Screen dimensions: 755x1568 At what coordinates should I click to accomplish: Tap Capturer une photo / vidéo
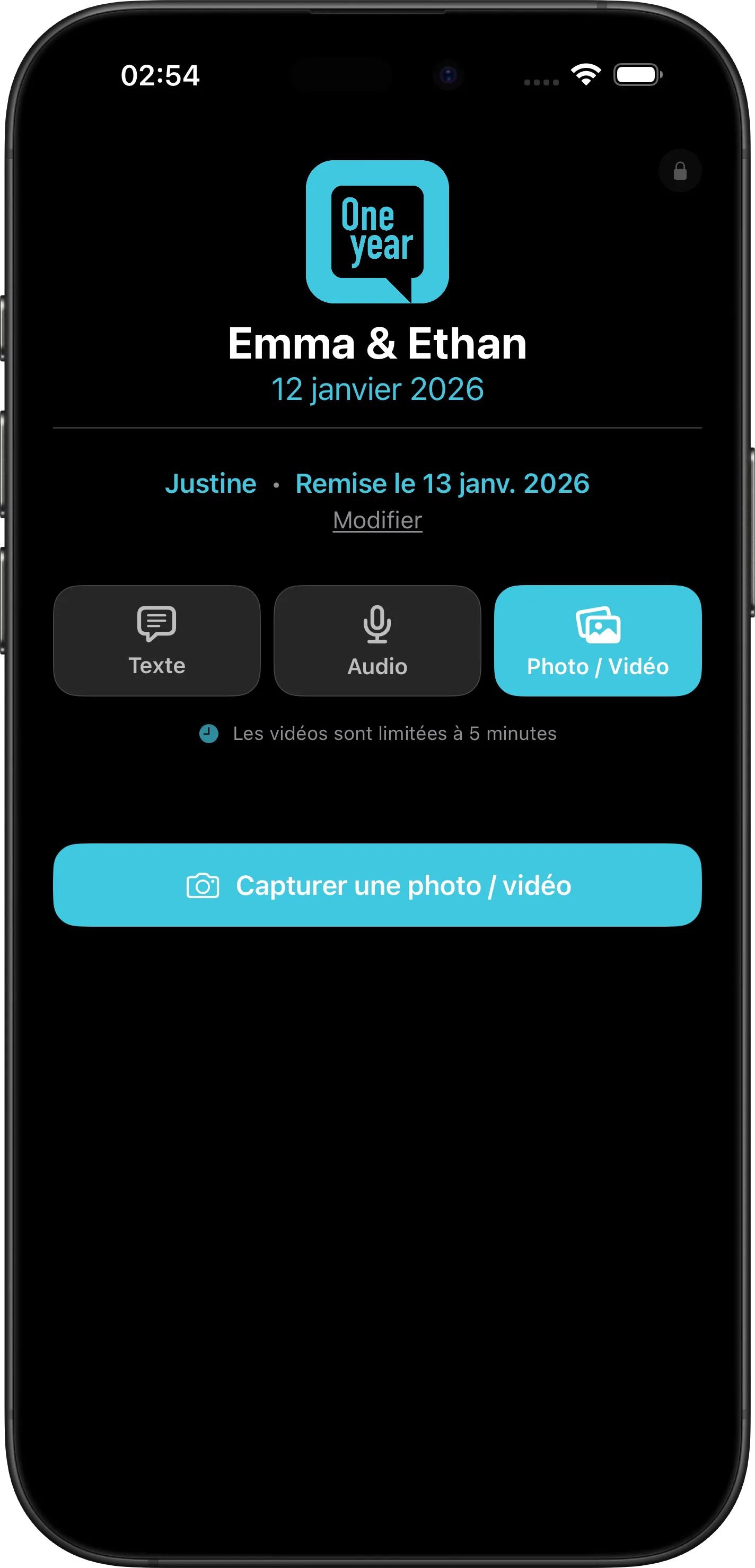[377, 886]
